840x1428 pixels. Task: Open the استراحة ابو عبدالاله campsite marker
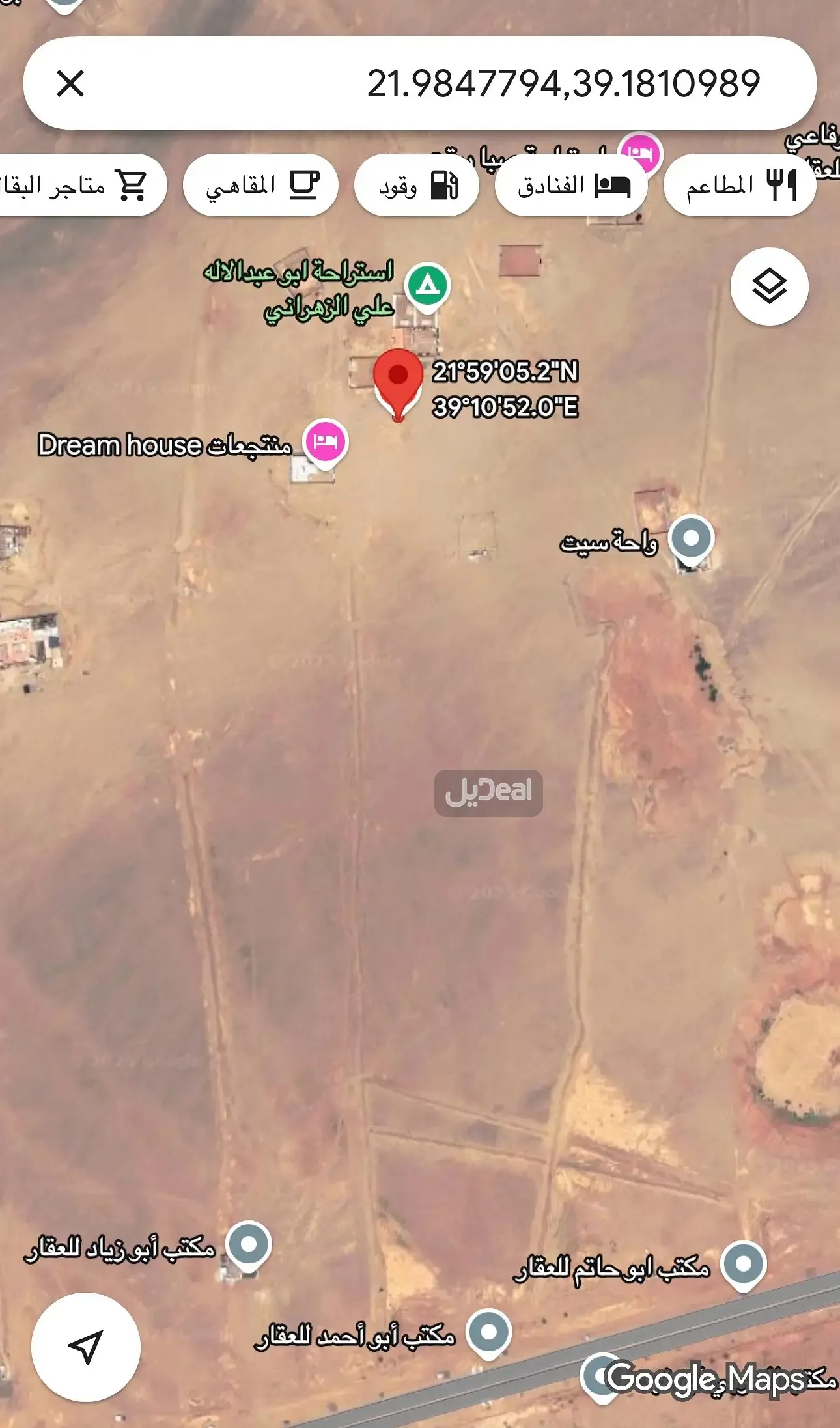pos(427,285)
